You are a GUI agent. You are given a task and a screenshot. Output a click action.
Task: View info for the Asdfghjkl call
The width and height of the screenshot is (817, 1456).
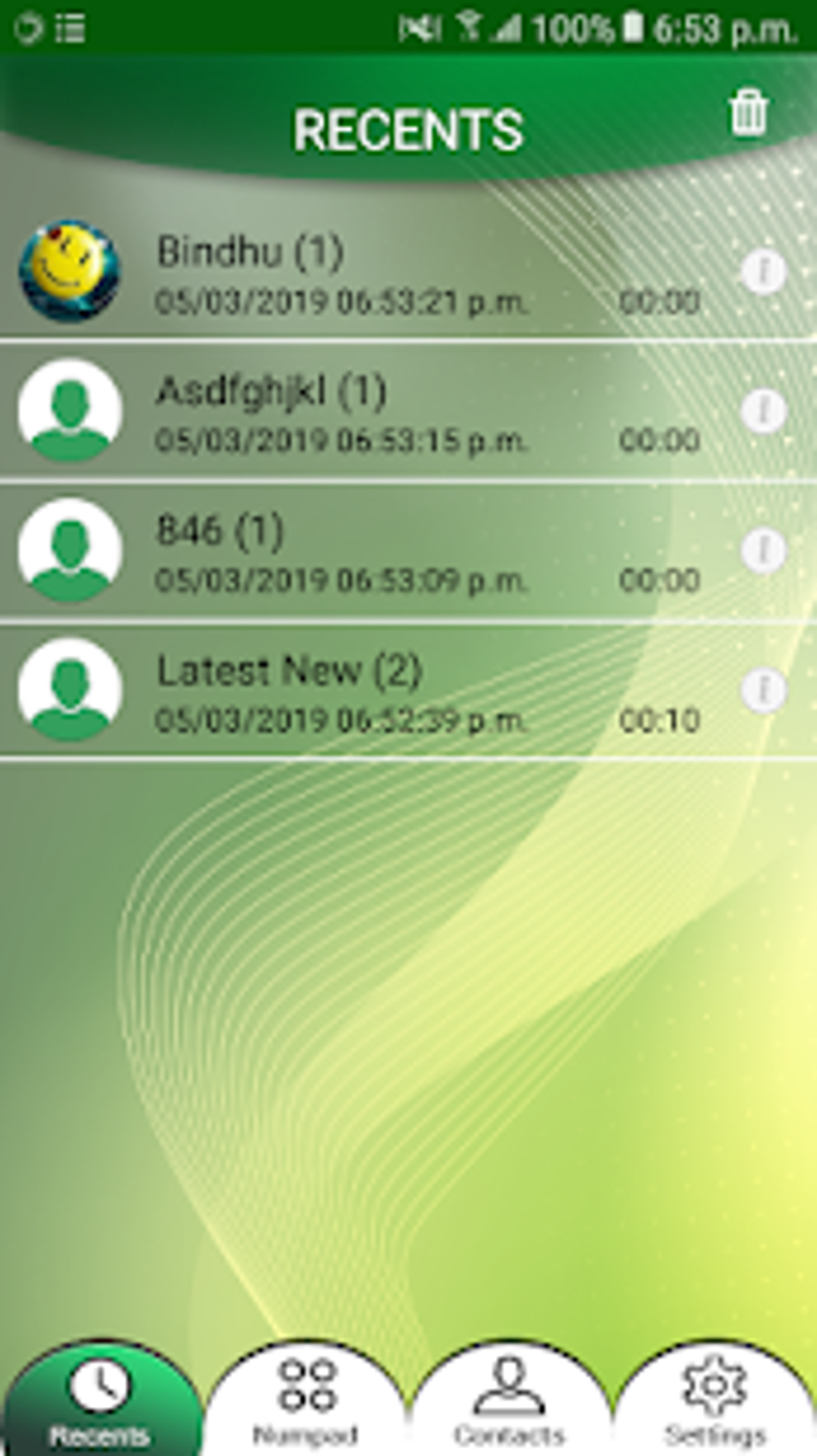pyautogui.click(x=763, y=411)
